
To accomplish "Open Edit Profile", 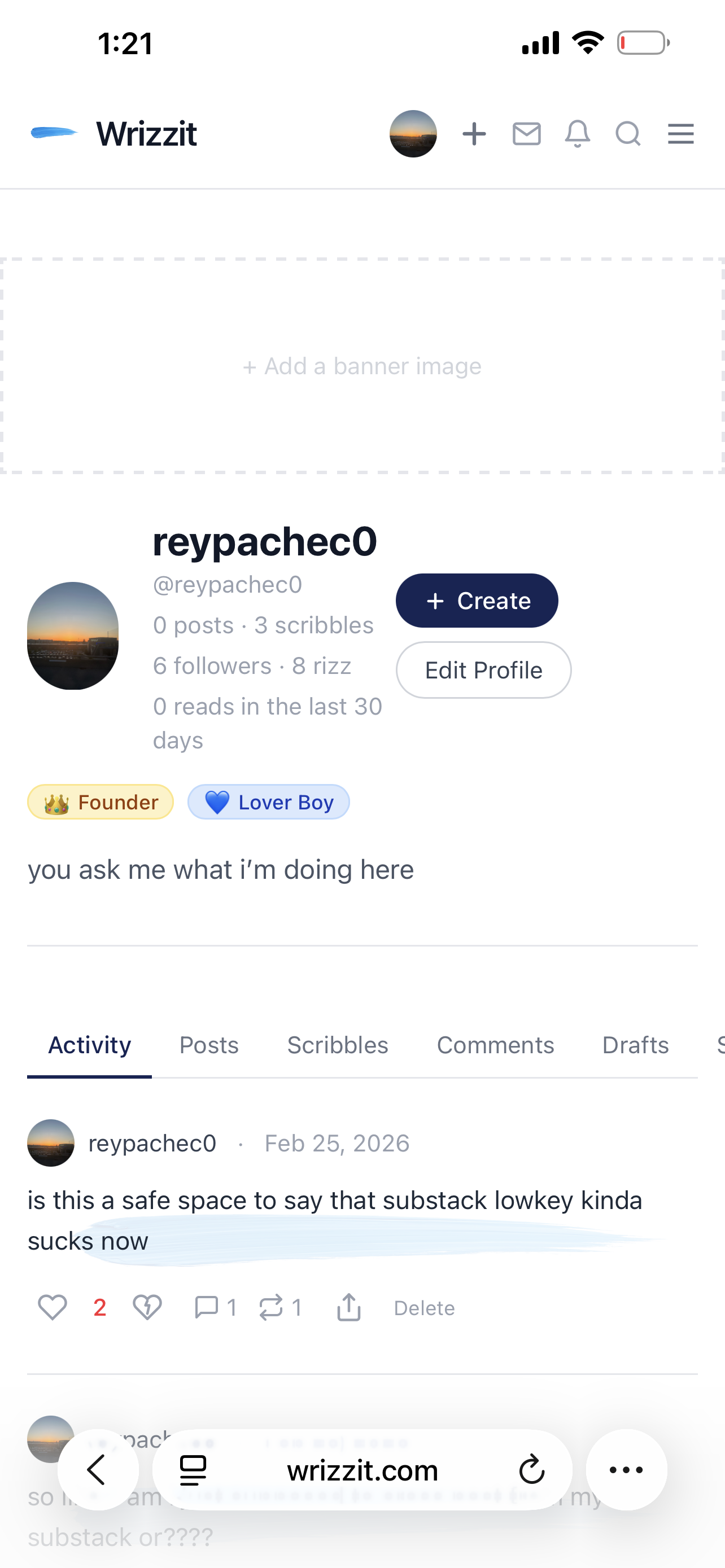I will [483, 669].
